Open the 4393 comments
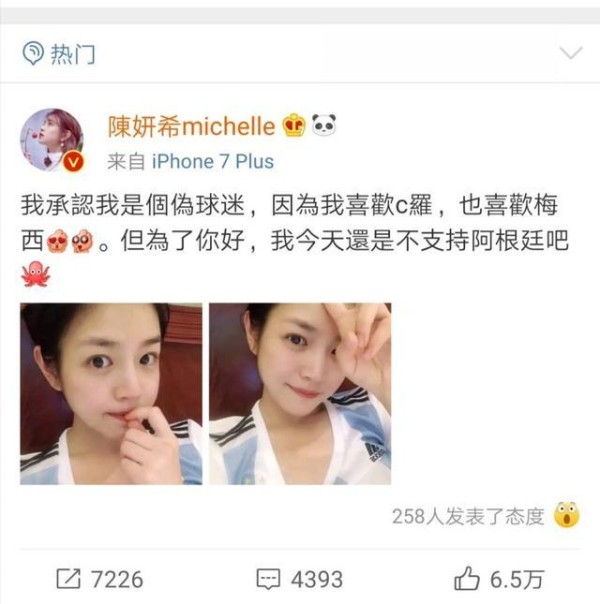 tap(300, 578)
